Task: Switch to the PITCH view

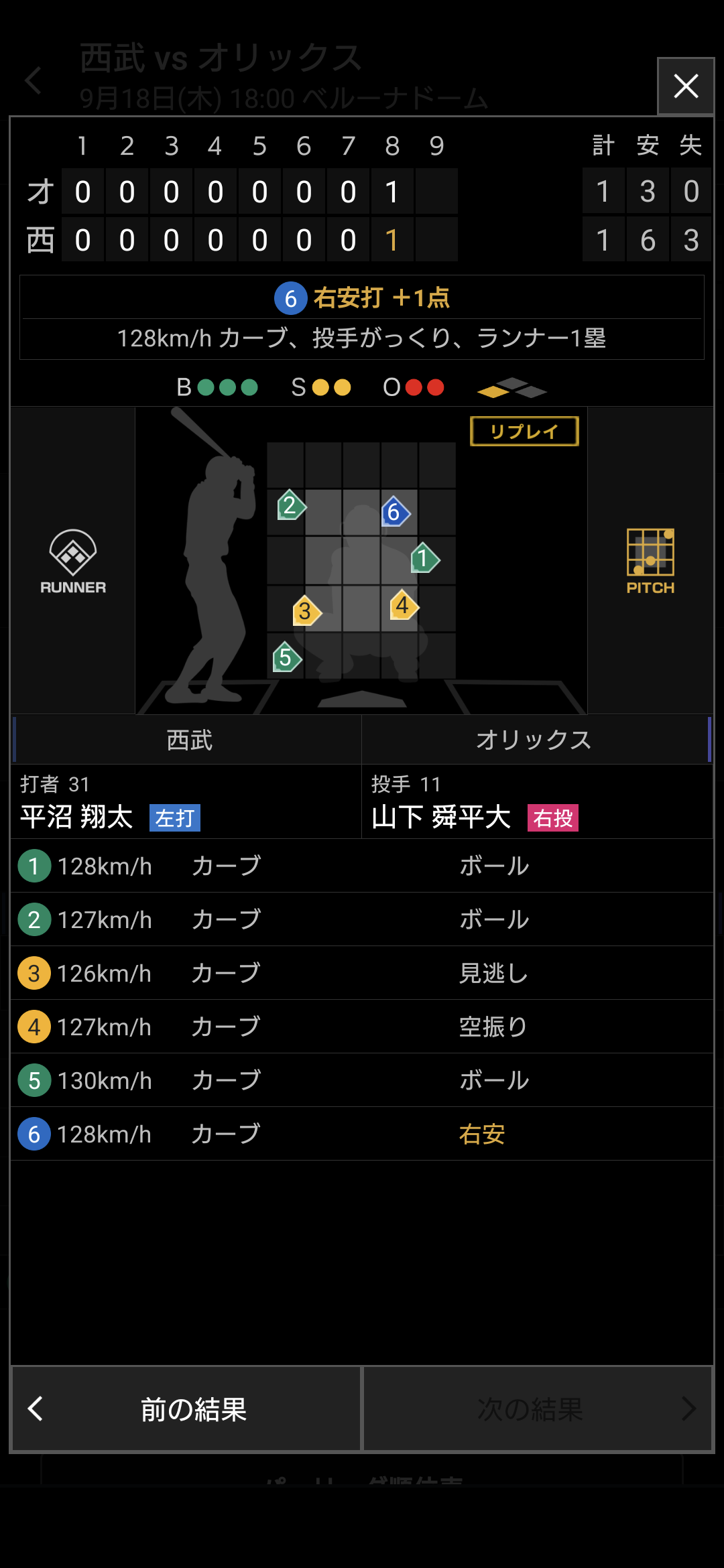Action: (650, 562)
